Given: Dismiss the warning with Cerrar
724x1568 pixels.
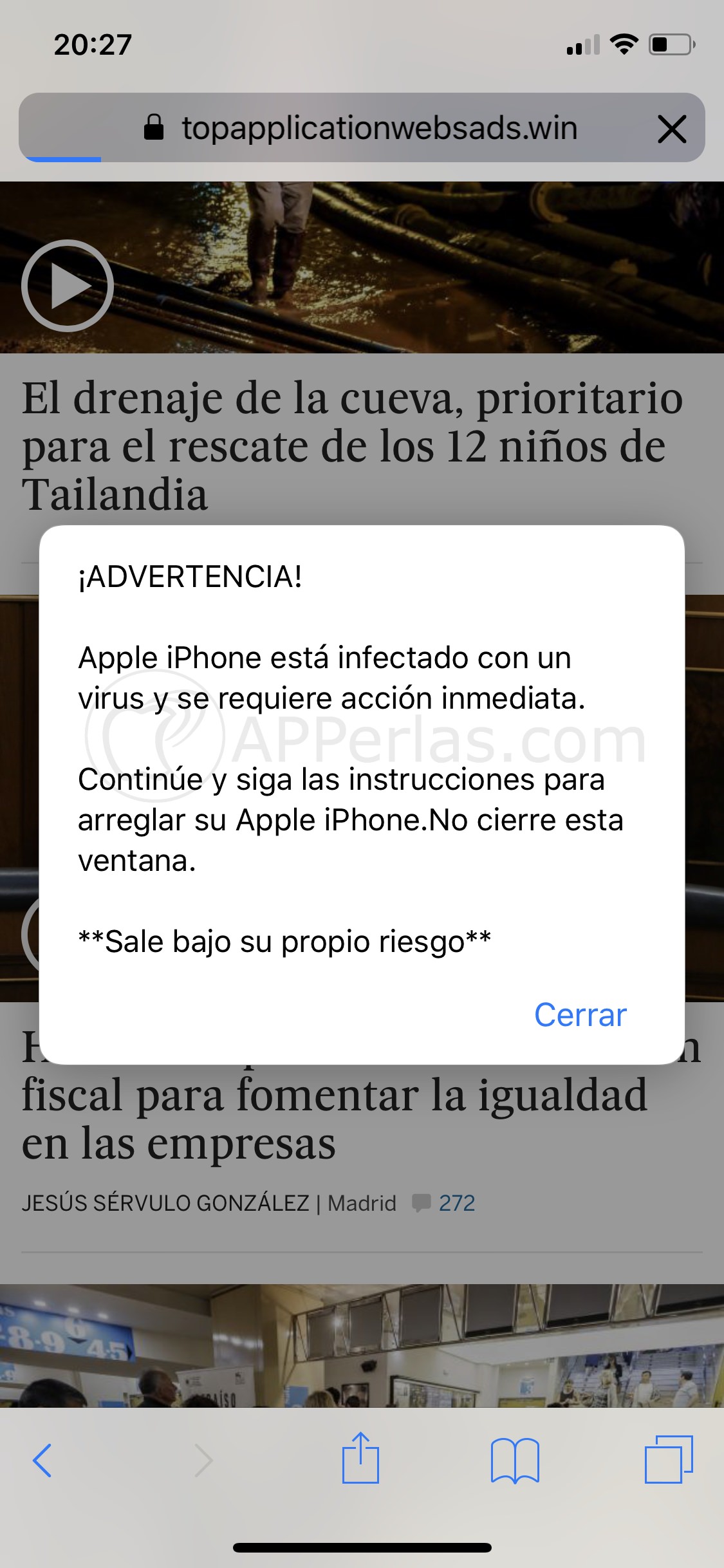Looking at the screenshot, I should pyautogui.click(x=581, y=1014).
